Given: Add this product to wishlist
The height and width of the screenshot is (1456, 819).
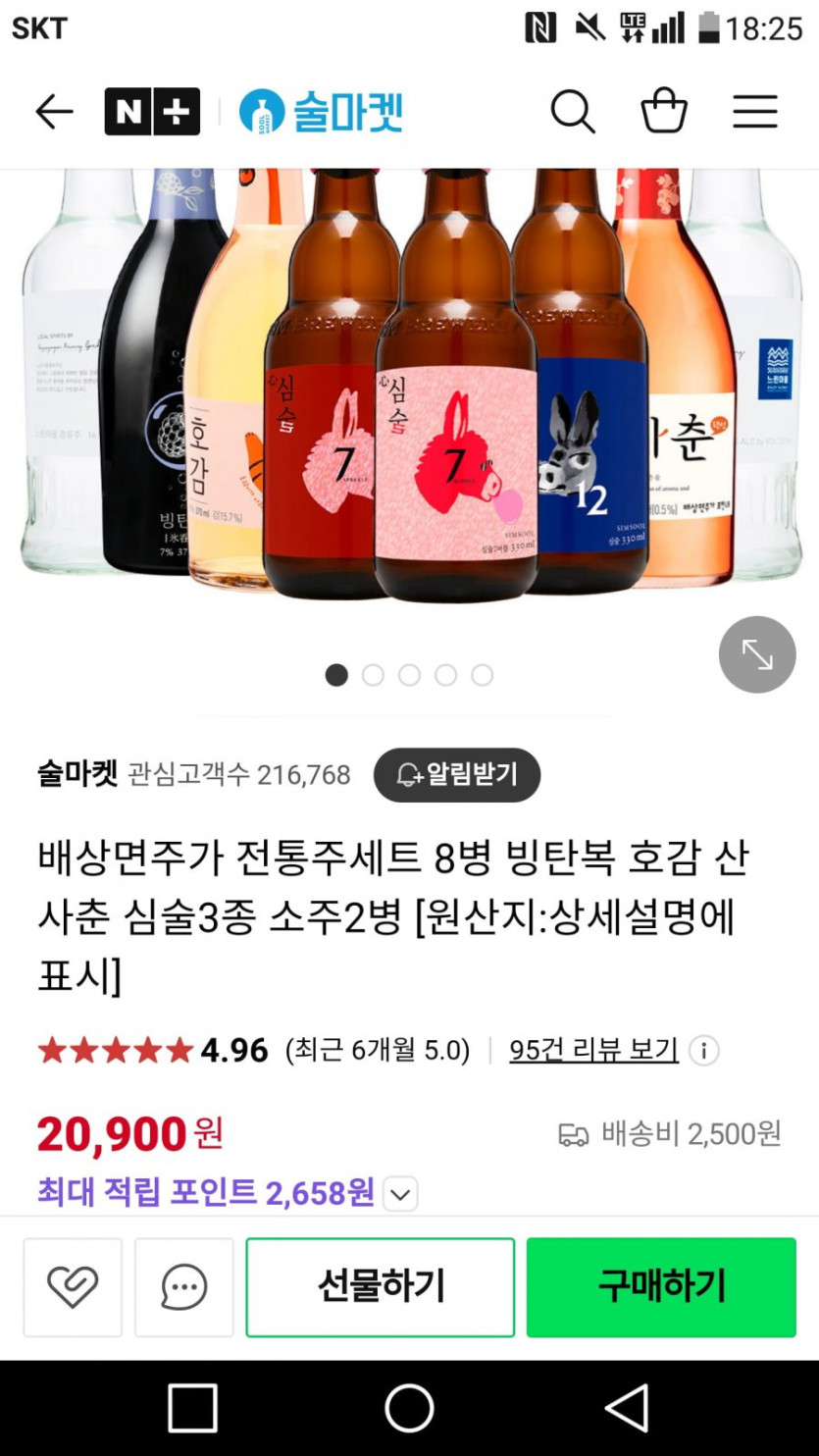Looking at the screenshot, I should click(x=74, y=1287).
